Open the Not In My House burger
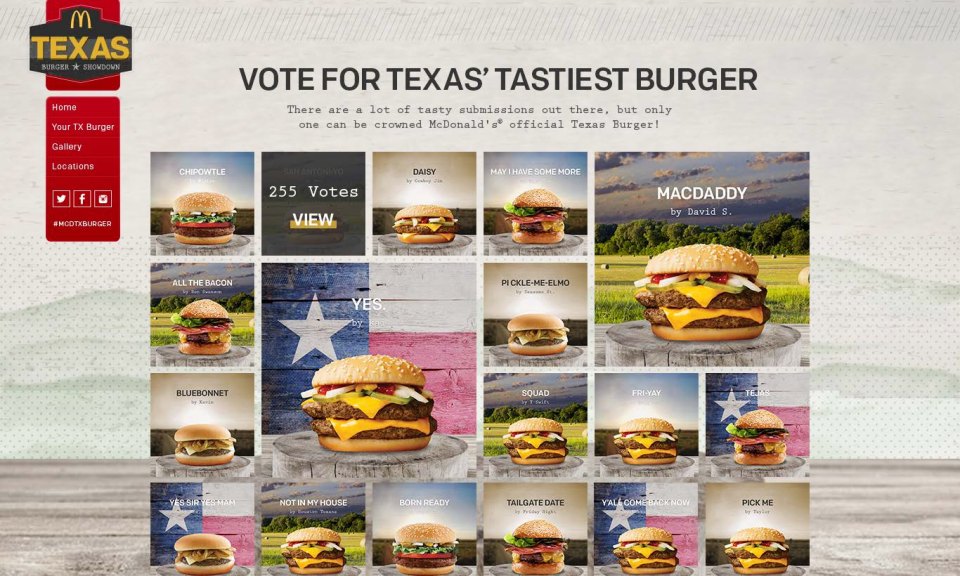 point(313,529)
